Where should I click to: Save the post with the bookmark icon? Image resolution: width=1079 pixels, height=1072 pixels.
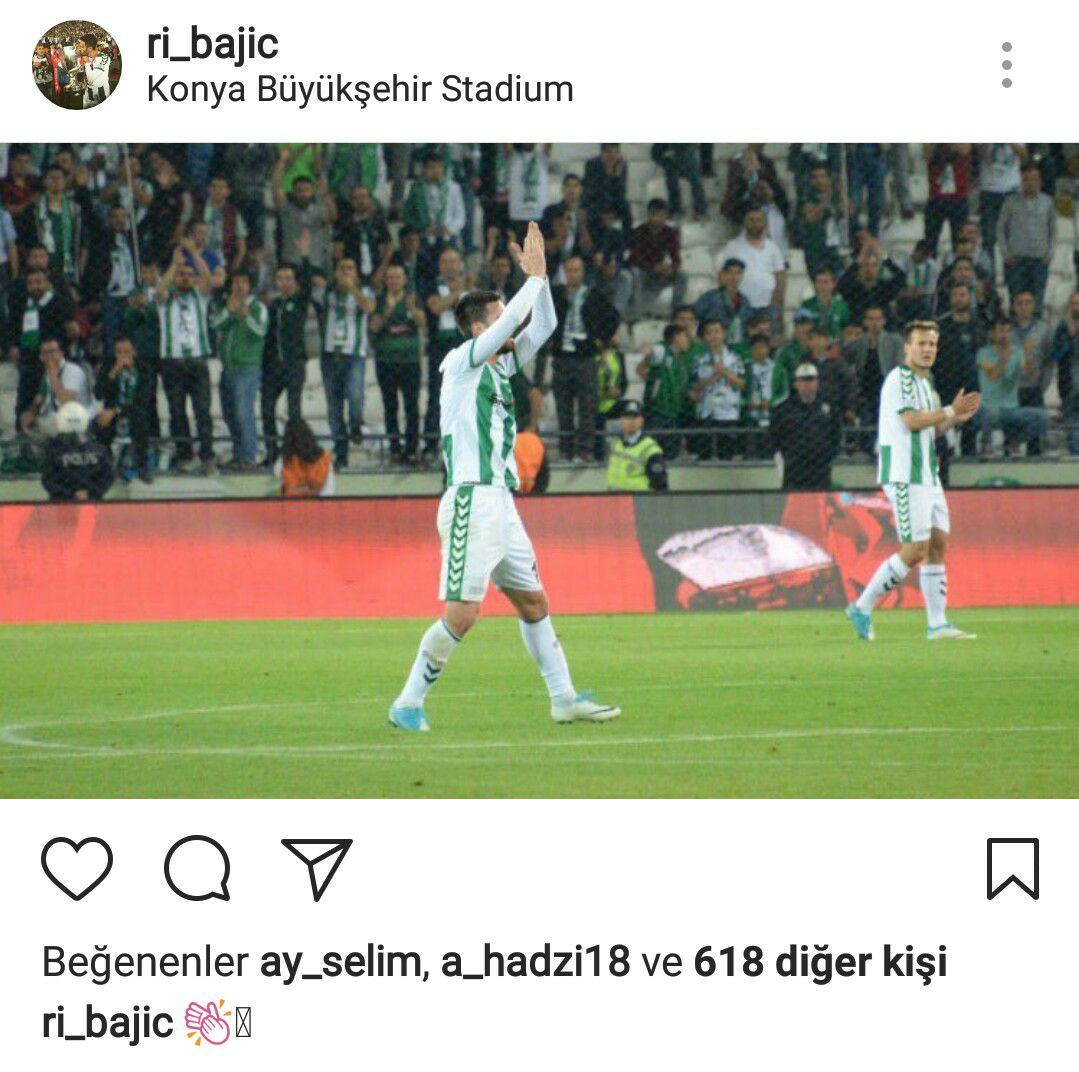tap(1012, 868)
